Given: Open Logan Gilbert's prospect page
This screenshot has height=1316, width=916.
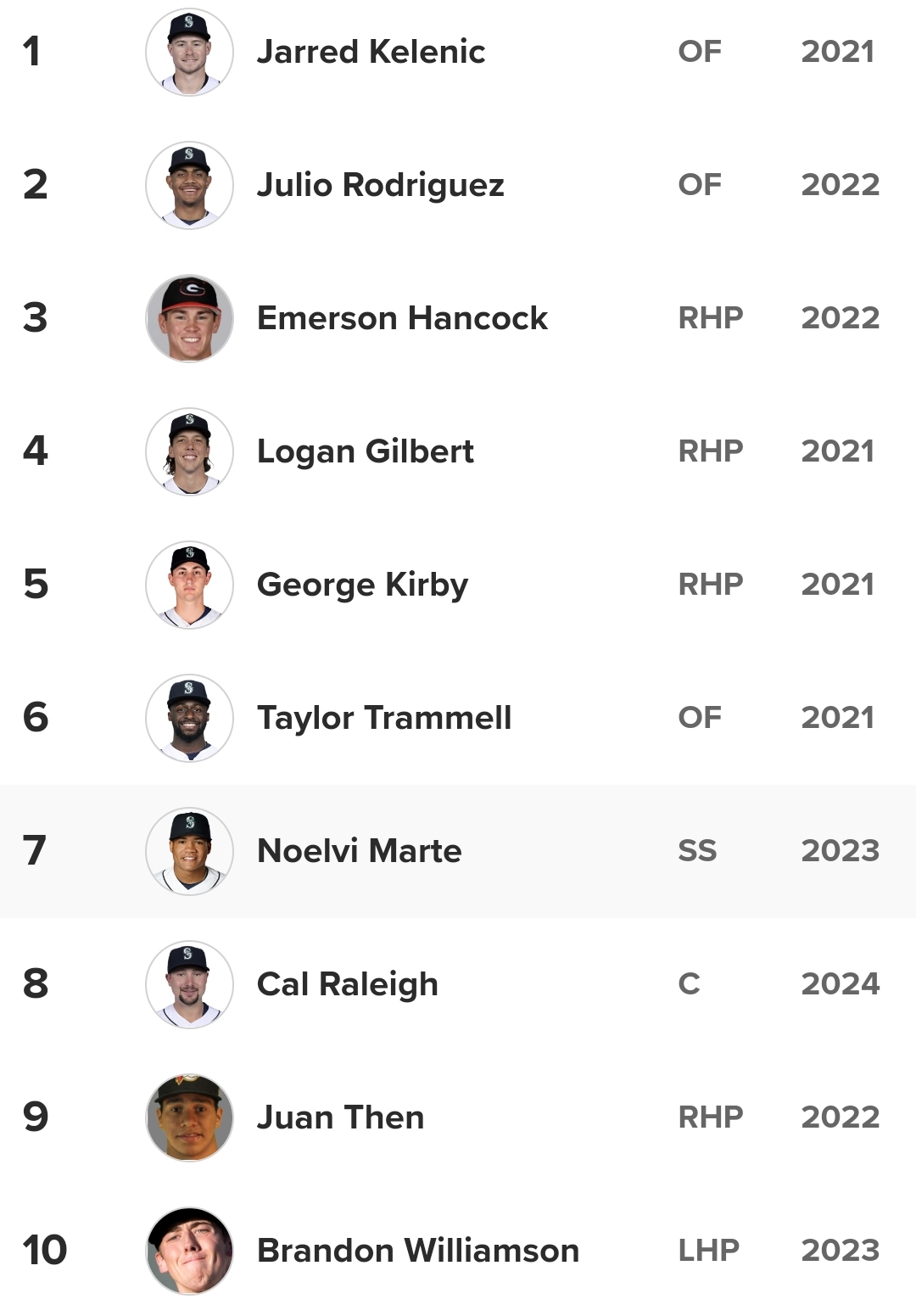Looking at the screenshot, I should [x=365, y=451].
